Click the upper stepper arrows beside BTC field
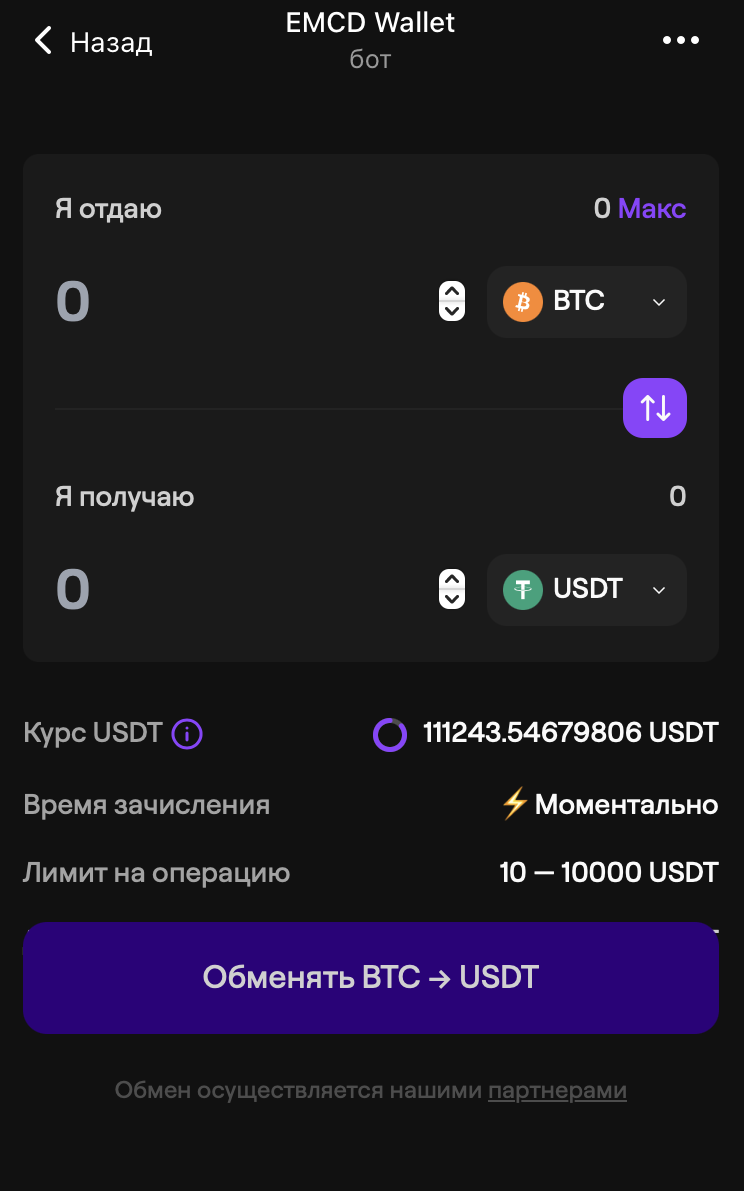The height and width of the screenshot is (1191, 744). click(x=451, y=301)
